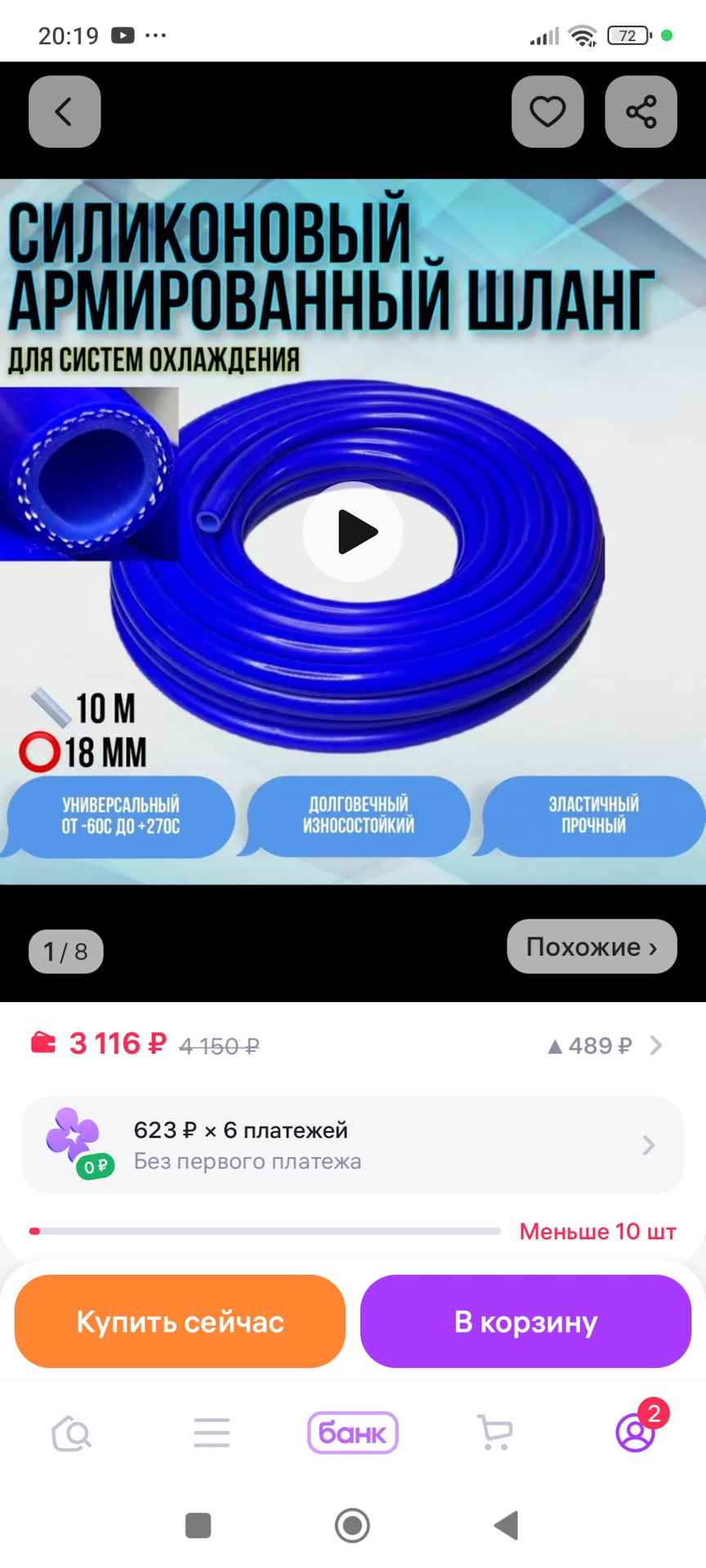Tap the 1/8 image counter label
Viewport: 706px width, 1568px height.
[x=65, y=951]
